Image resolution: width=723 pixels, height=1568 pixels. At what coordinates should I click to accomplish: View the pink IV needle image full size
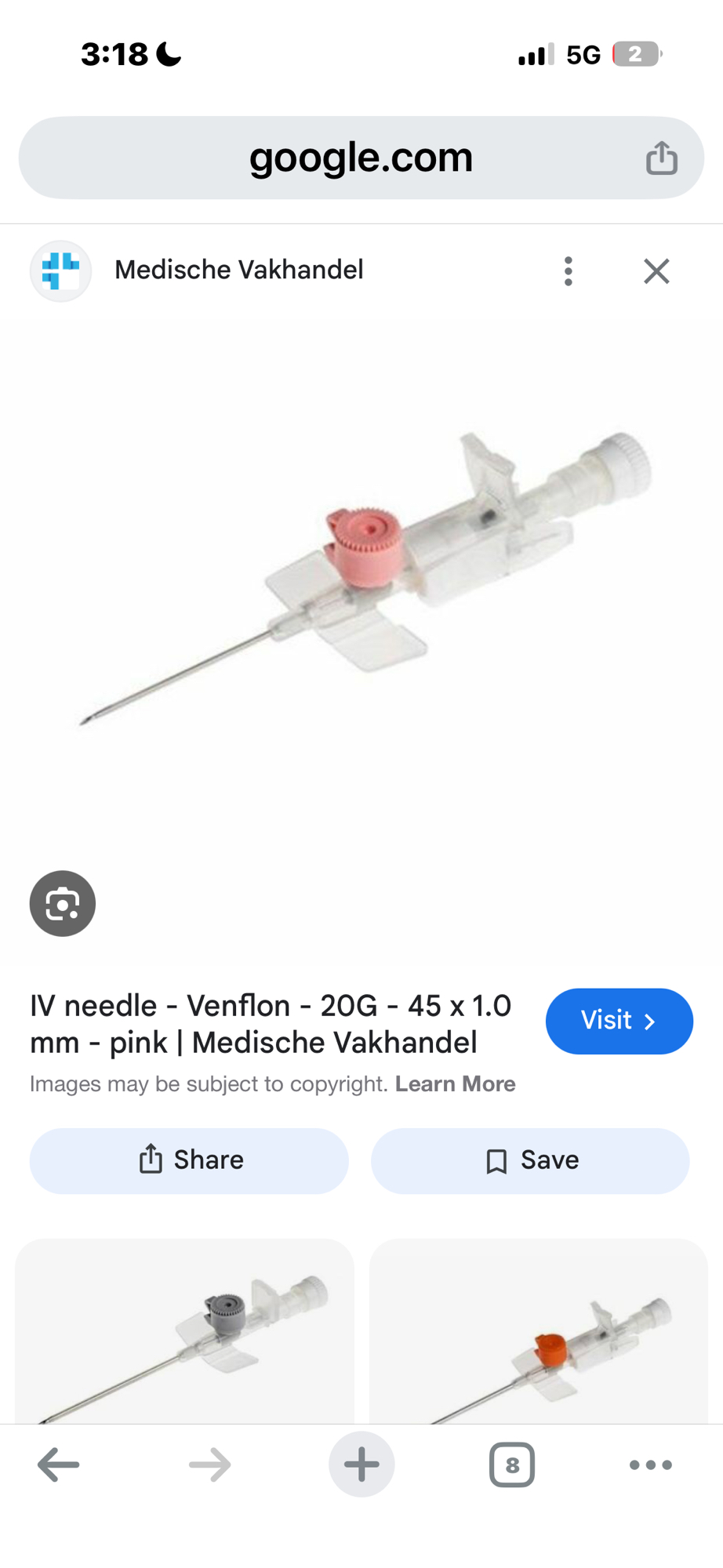click(361, 580)
